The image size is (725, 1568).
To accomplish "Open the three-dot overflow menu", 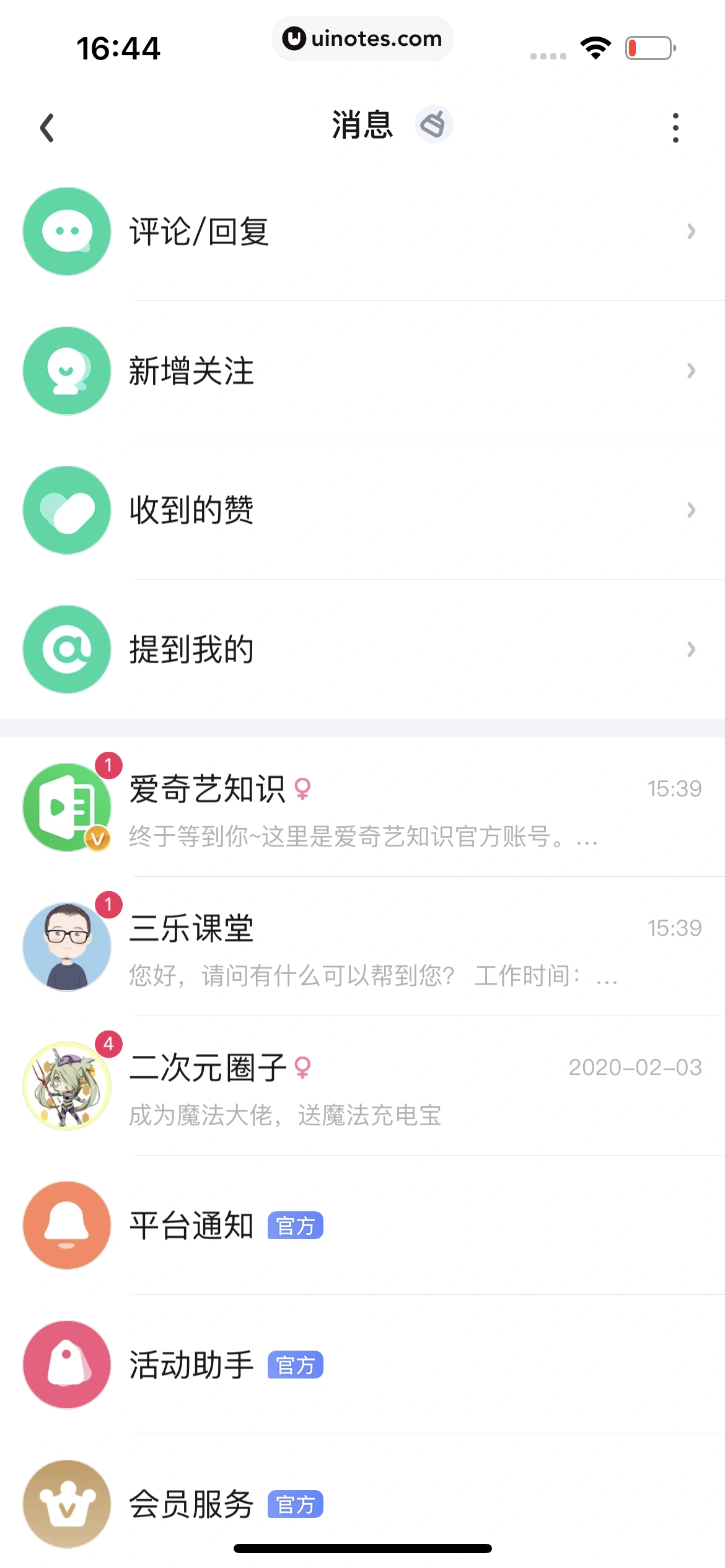I will coord(675,128).
